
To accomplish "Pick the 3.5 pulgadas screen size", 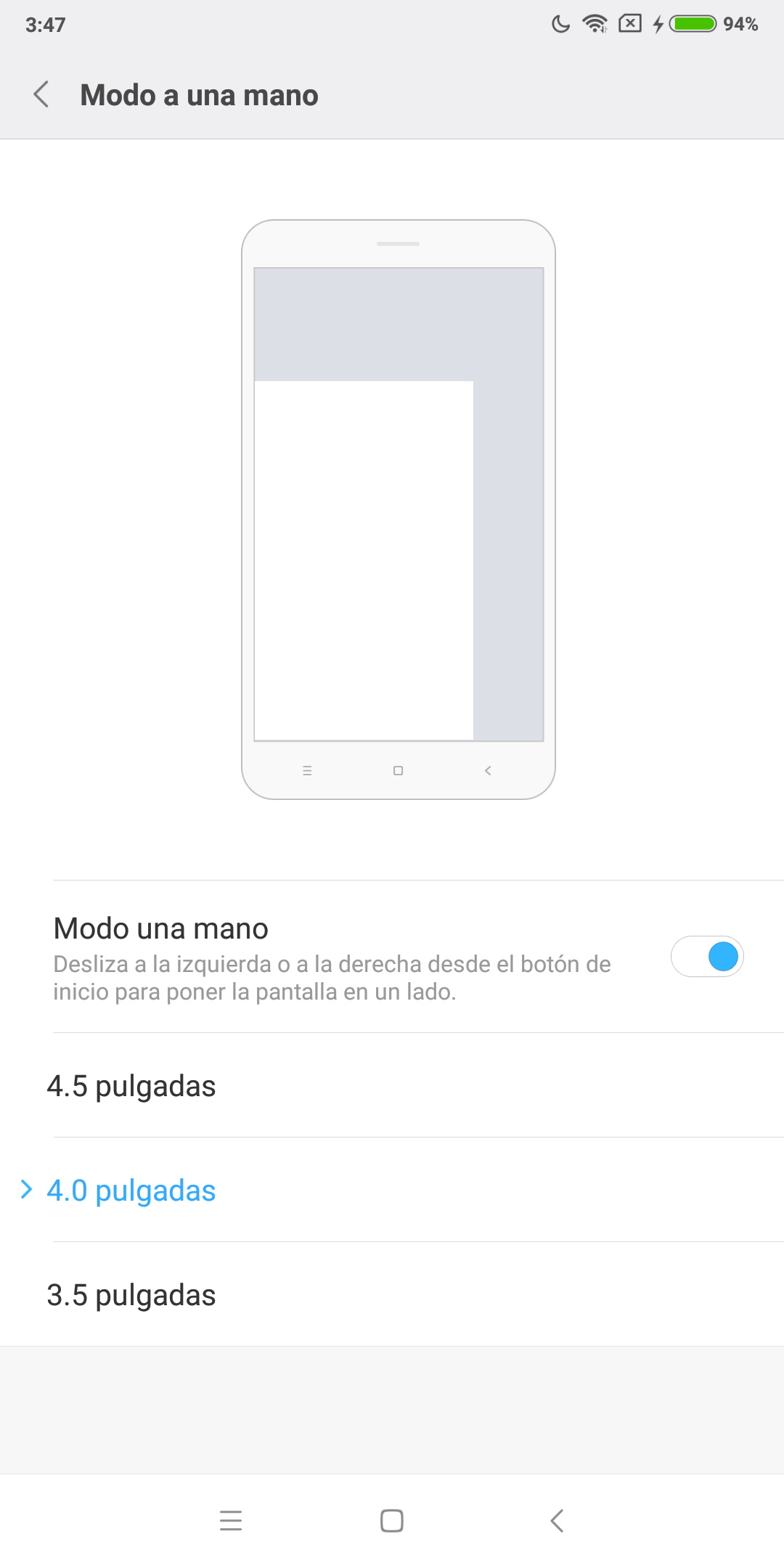I will coord(392,1294).
